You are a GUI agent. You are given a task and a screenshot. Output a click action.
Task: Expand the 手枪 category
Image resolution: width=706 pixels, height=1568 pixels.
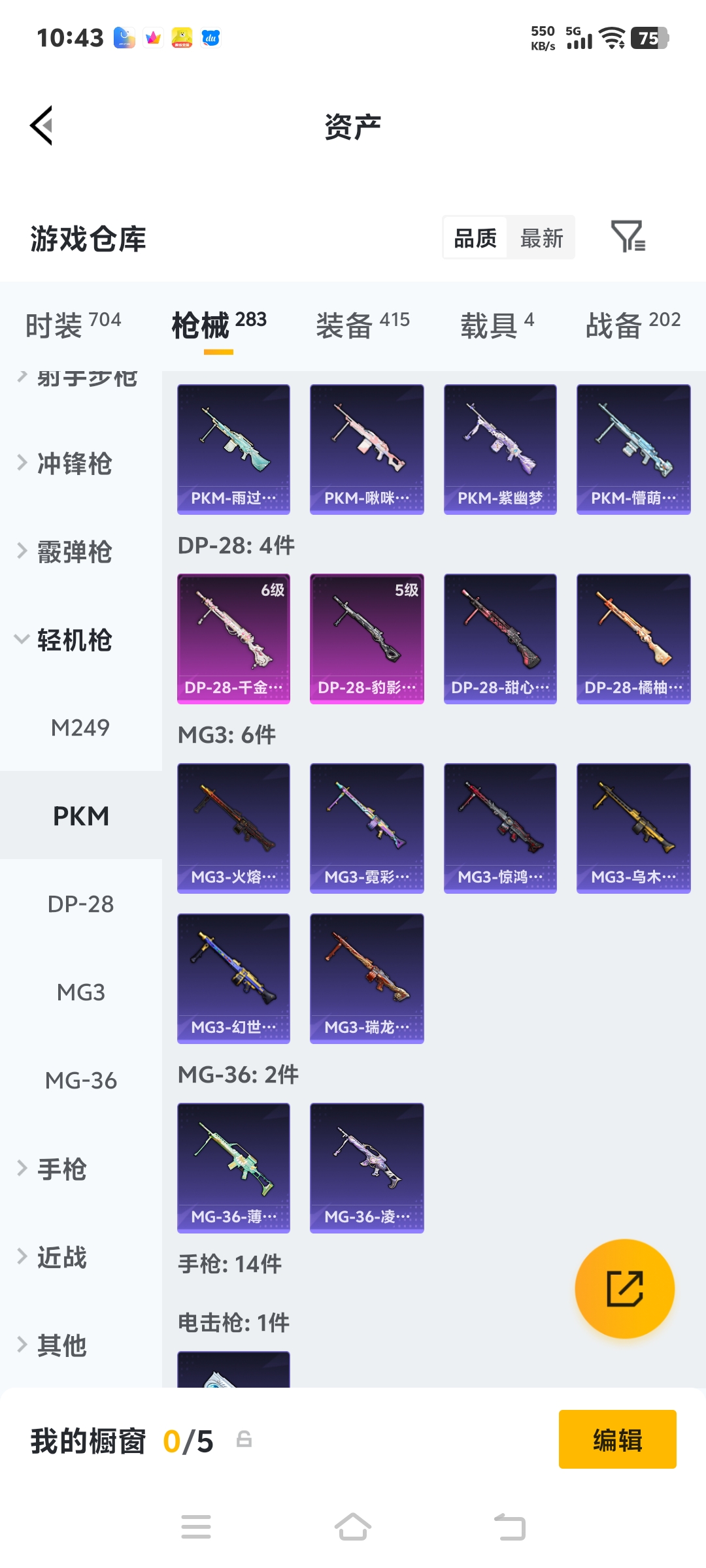(x=61, y=1169)
